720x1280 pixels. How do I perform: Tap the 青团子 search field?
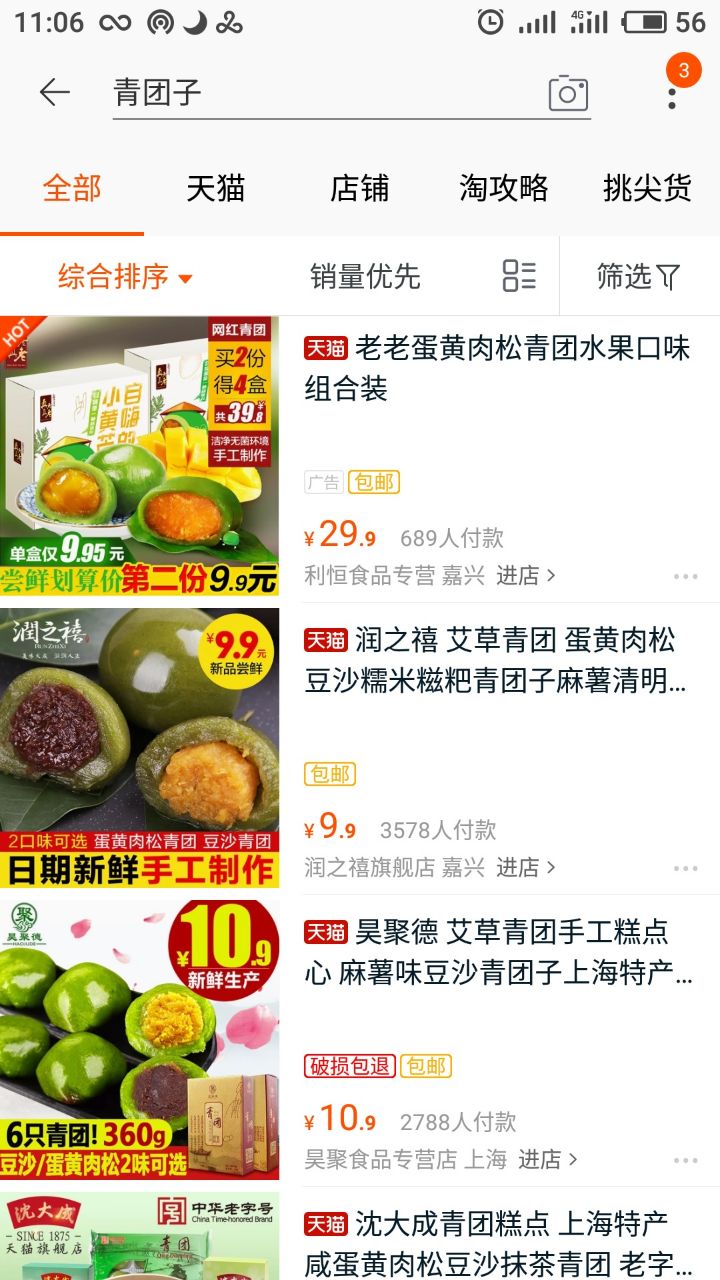(320, 93)
